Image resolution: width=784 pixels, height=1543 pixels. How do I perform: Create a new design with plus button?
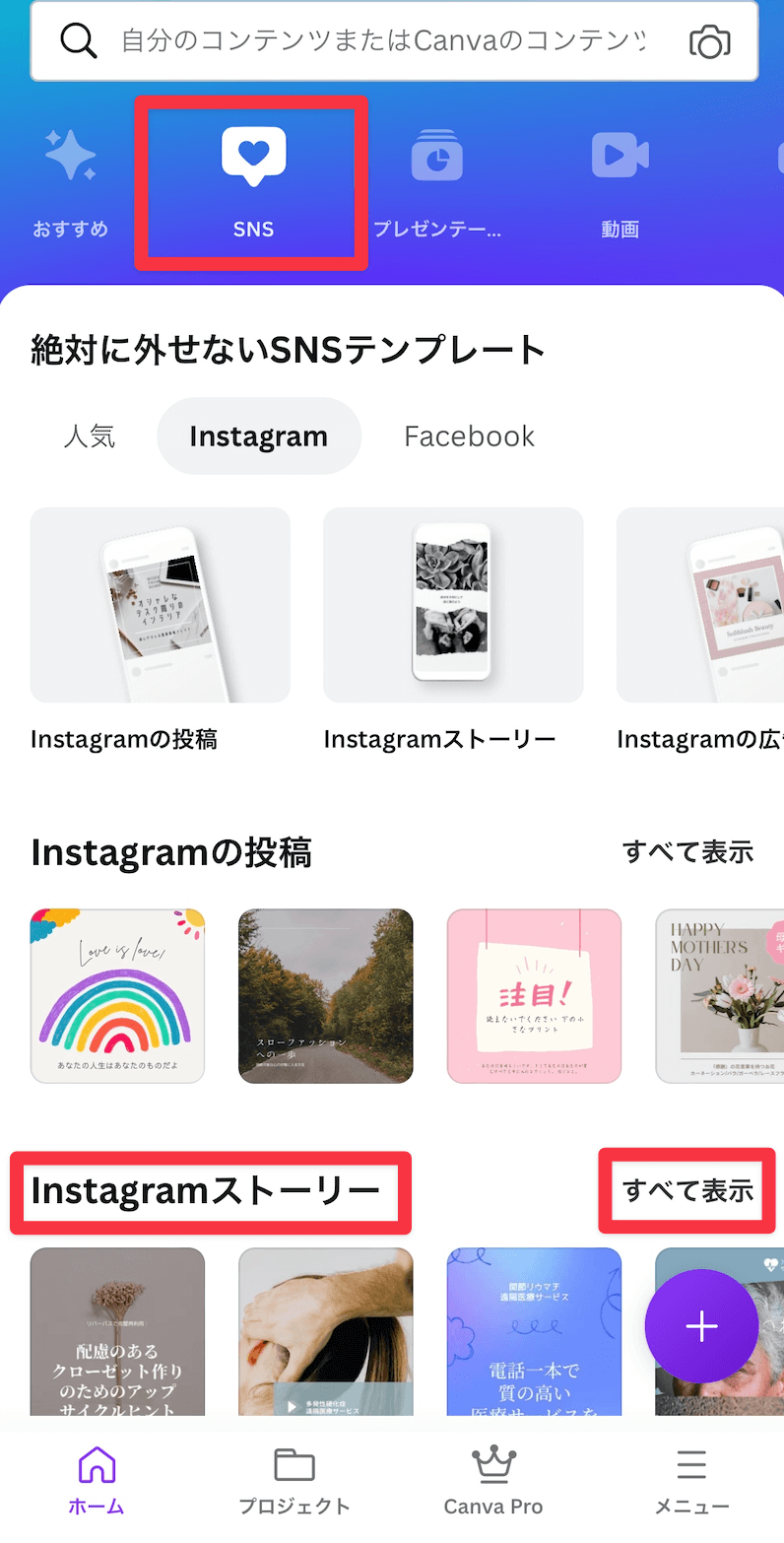tap(701, 1327)
